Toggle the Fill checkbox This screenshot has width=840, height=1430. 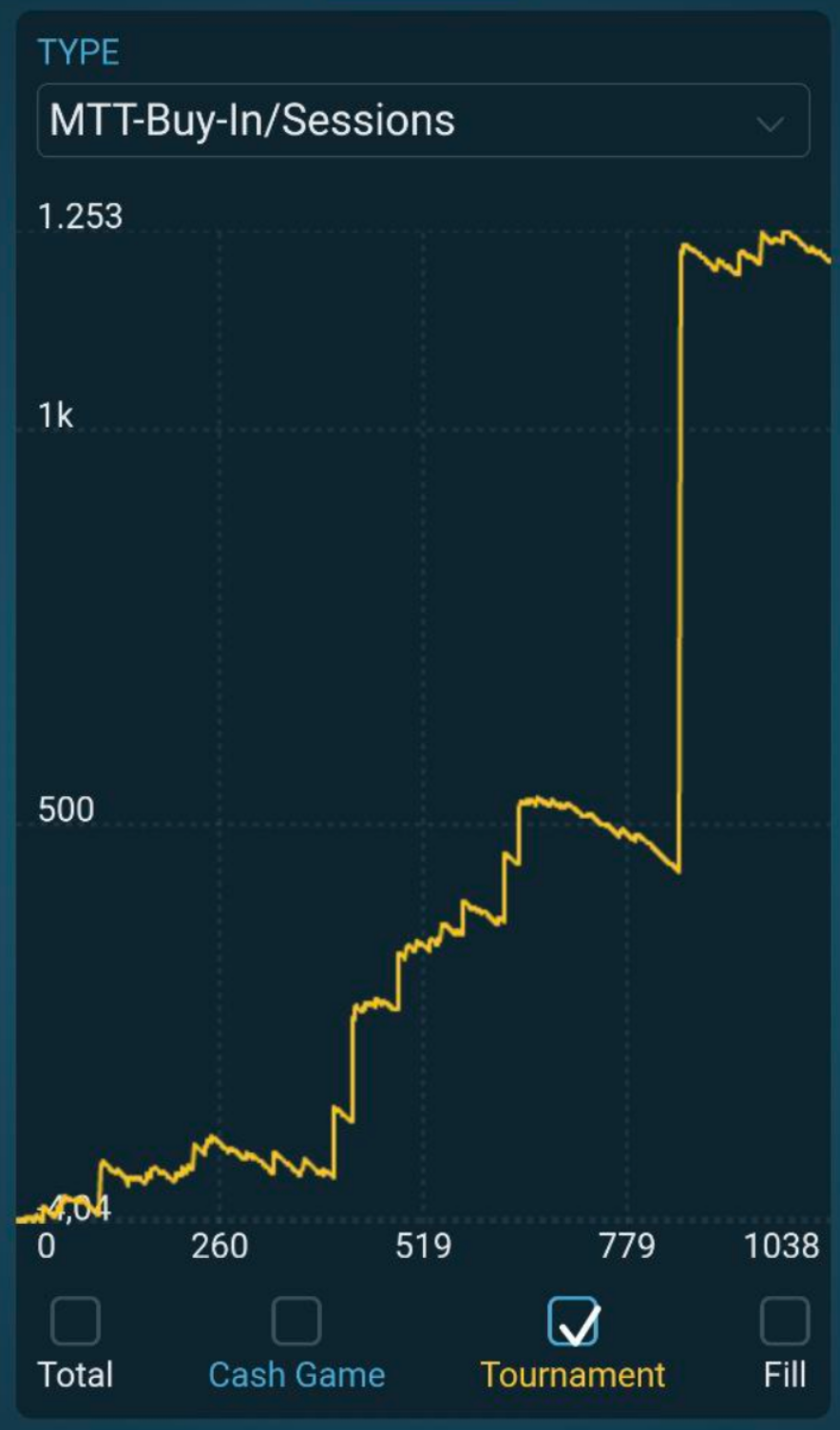[785, 1322]
